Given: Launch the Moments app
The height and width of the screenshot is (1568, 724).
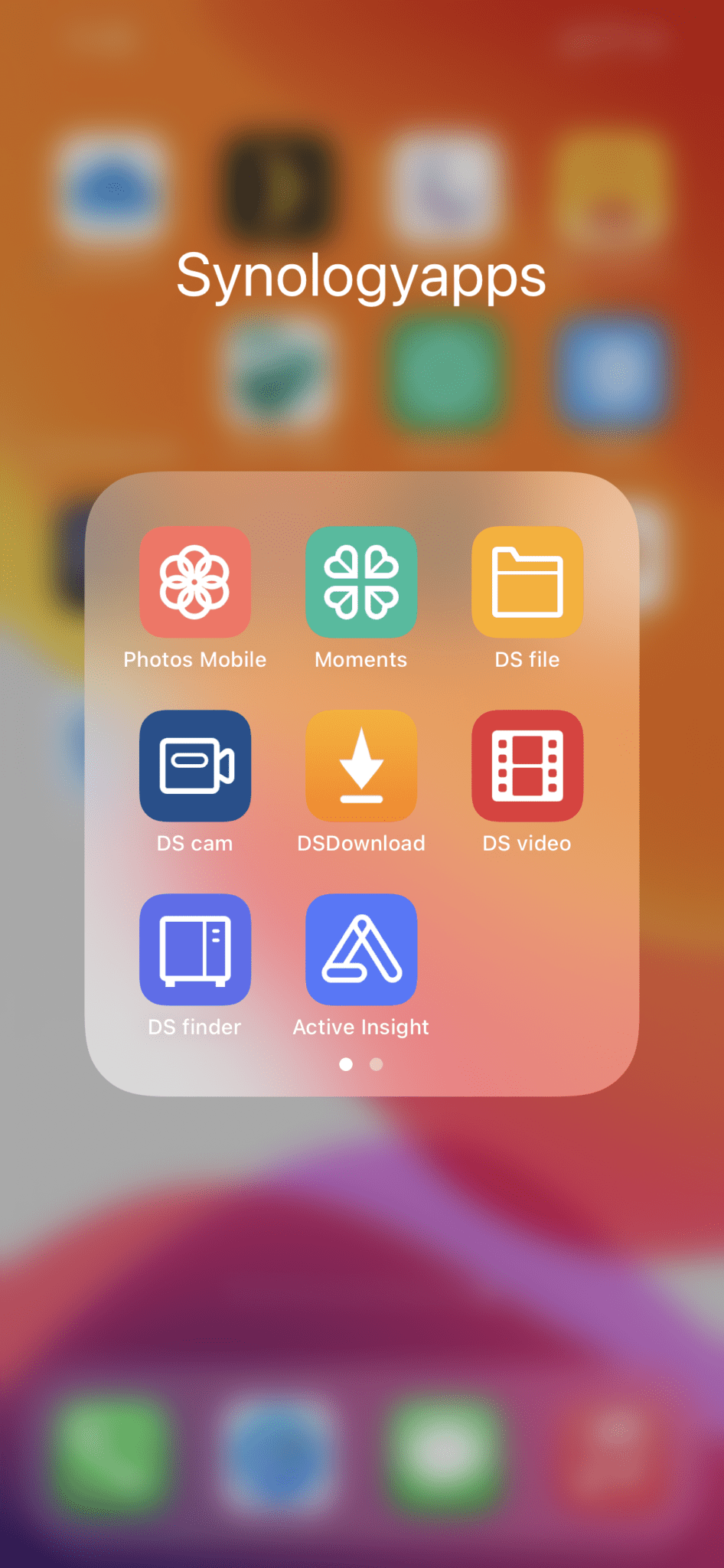Looking at the screenshot, I should [x=361, y=582].
